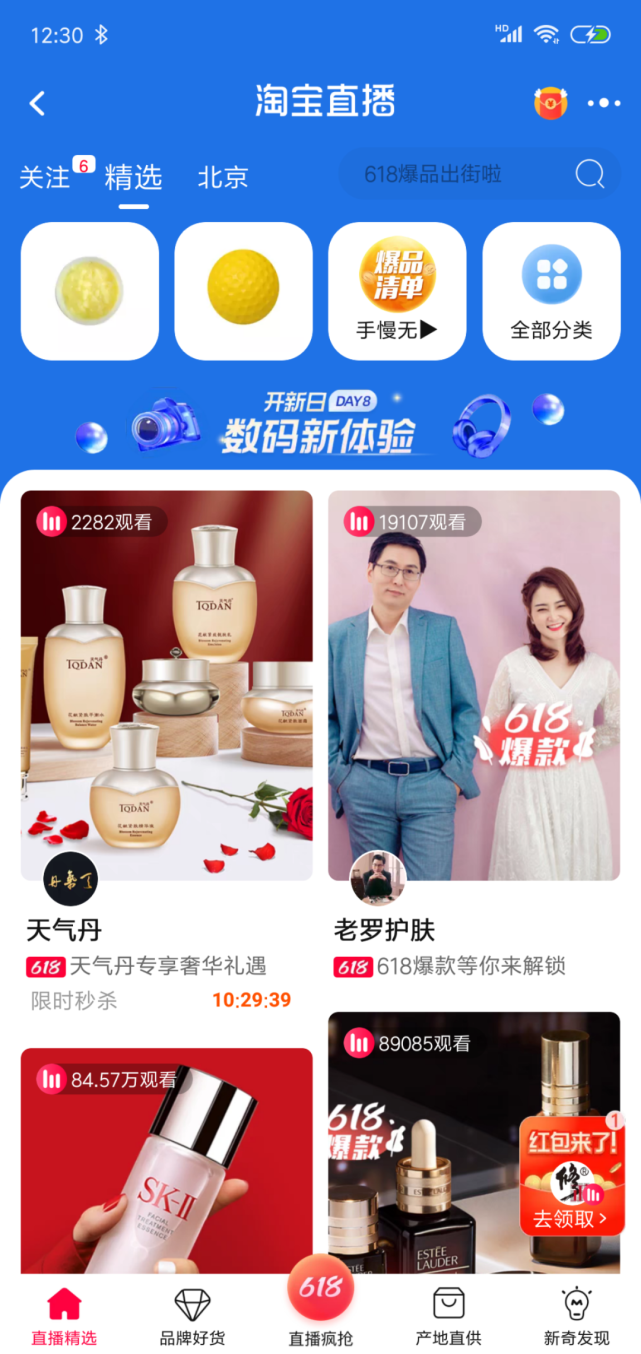Open 全部分类 categories
Image resolution: width=641 pixels, height=1354 pixels.
click(x=551, y=291)
